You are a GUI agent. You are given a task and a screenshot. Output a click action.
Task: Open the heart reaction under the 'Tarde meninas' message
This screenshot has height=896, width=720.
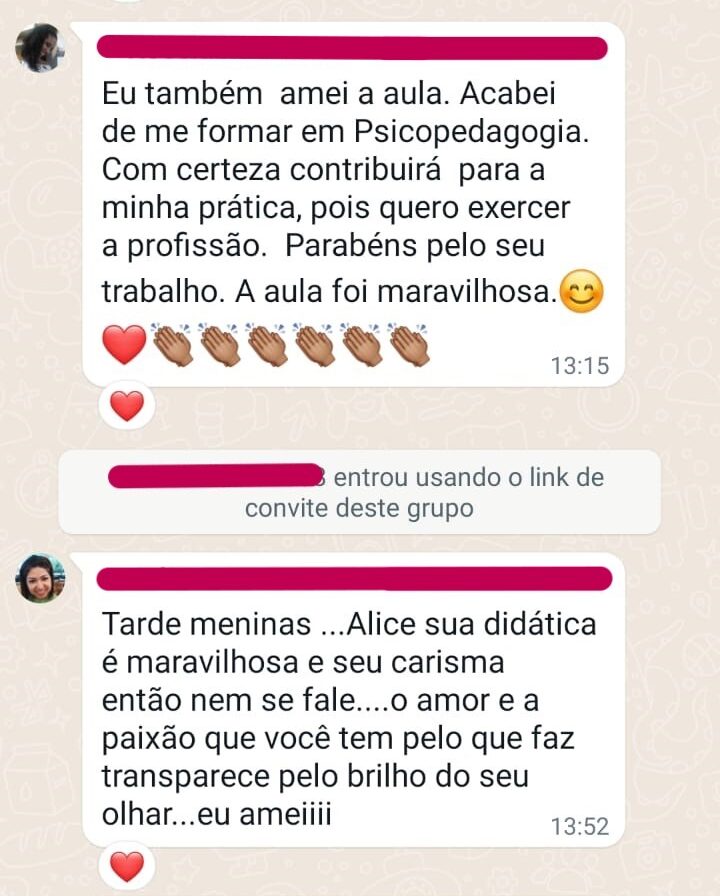tap(127, 866)
